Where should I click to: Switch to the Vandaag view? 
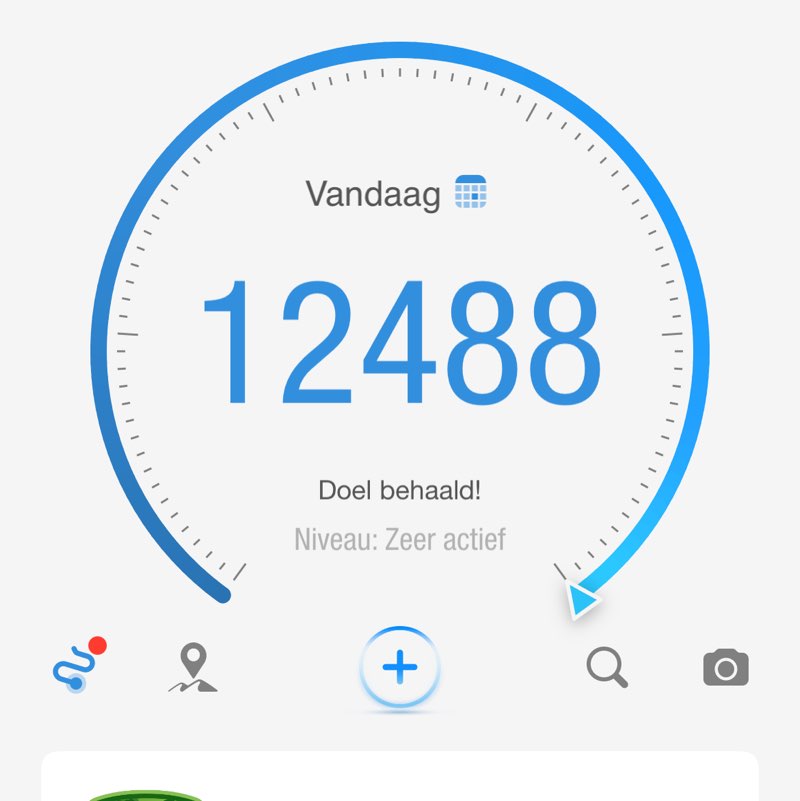[x=374, y=194]
